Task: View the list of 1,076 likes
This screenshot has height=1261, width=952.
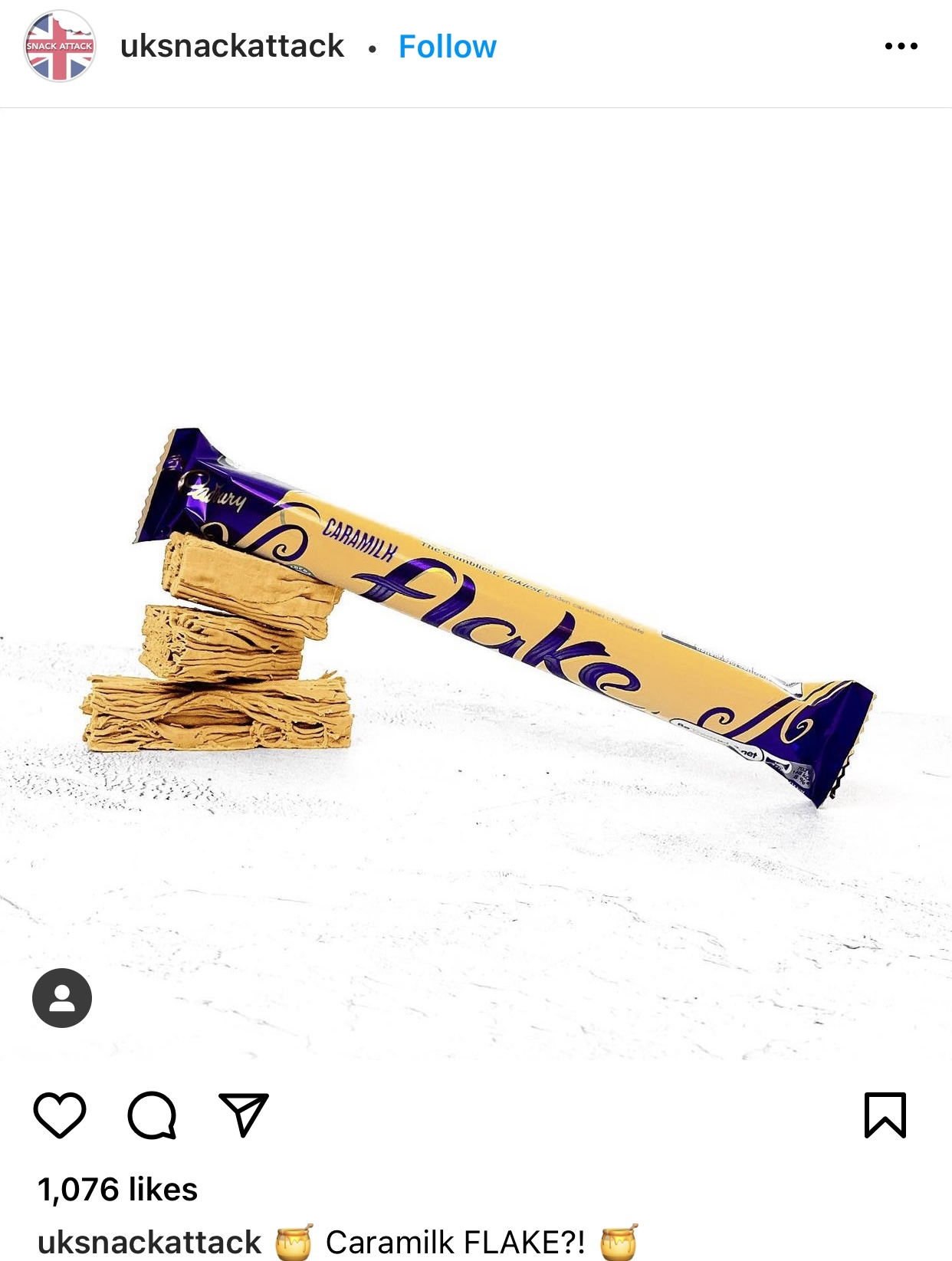Action: 117,1189
